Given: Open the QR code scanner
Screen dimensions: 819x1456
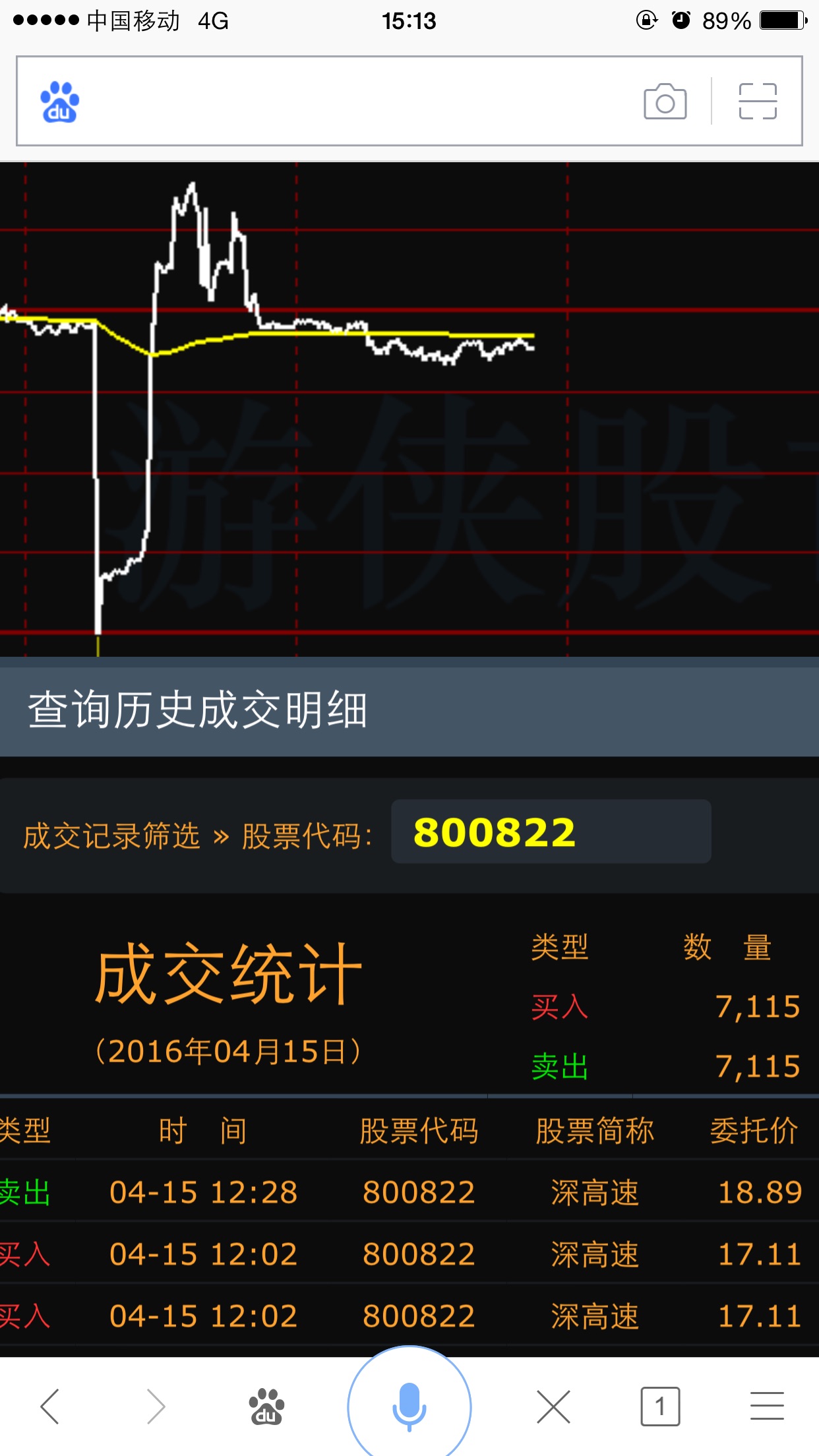Looking at the screenshot, I should [x=758, y=102].
